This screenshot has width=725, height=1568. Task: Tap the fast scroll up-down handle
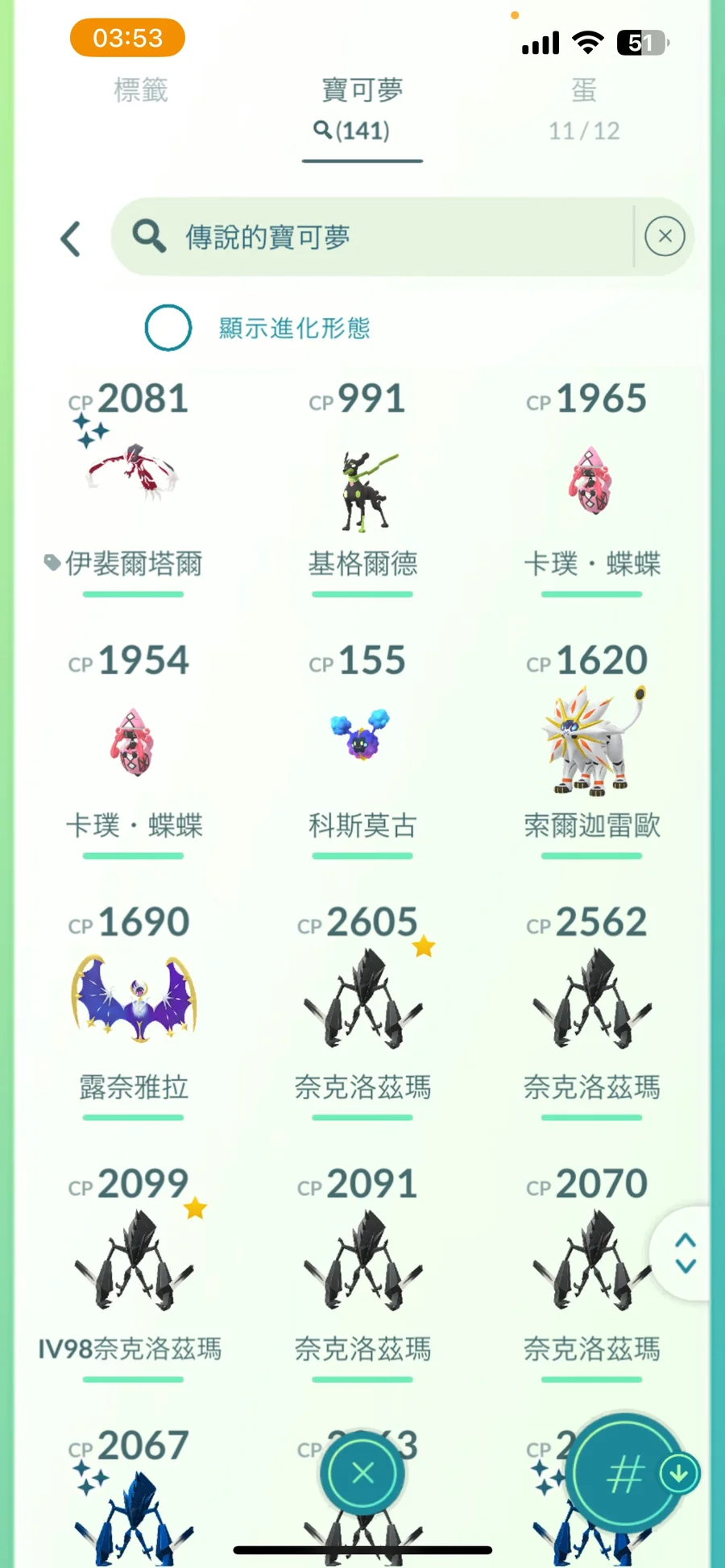tap(685, 1253)
